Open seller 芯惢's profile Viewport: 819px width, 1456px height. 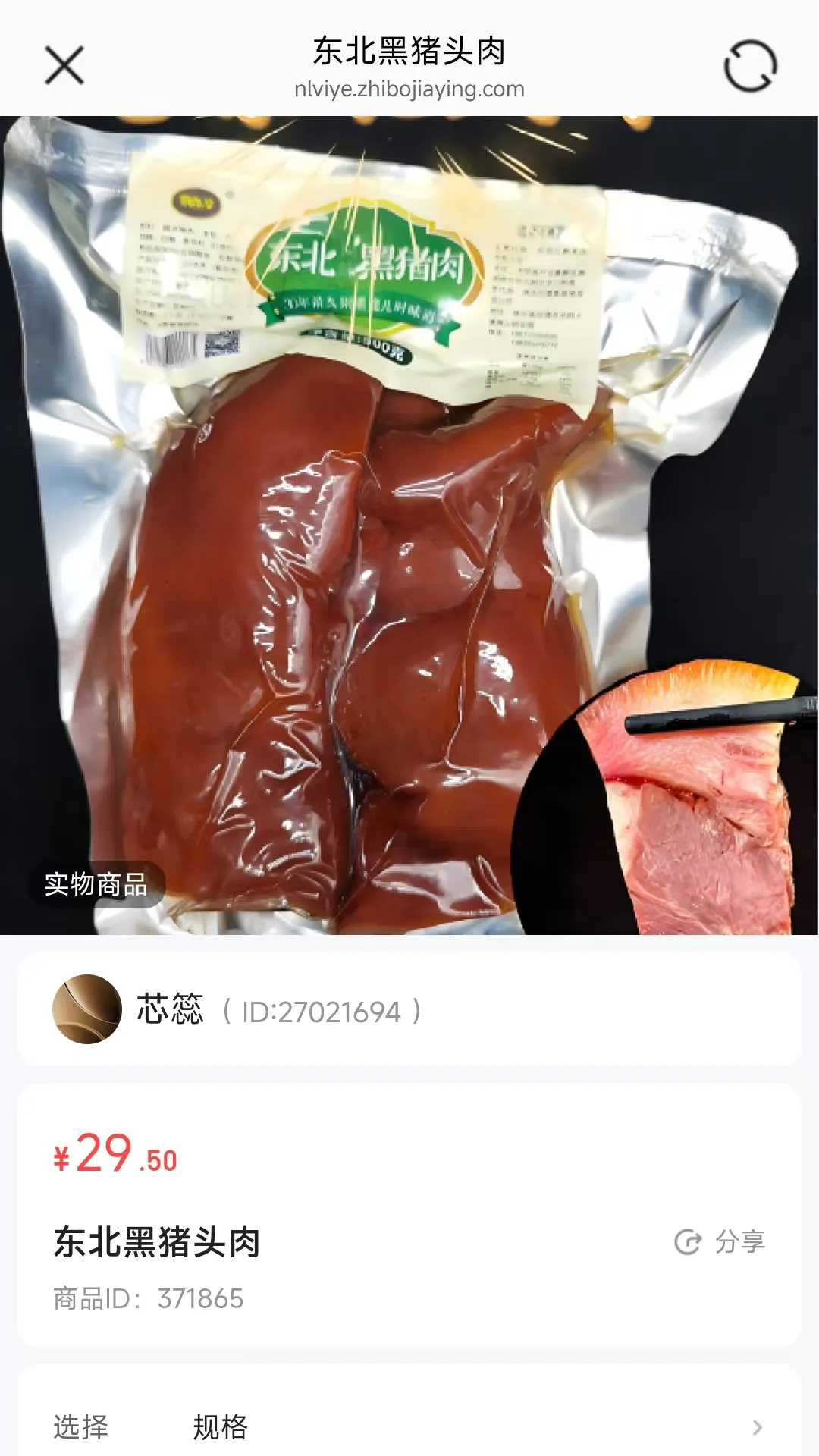(x=409, y=1009)
